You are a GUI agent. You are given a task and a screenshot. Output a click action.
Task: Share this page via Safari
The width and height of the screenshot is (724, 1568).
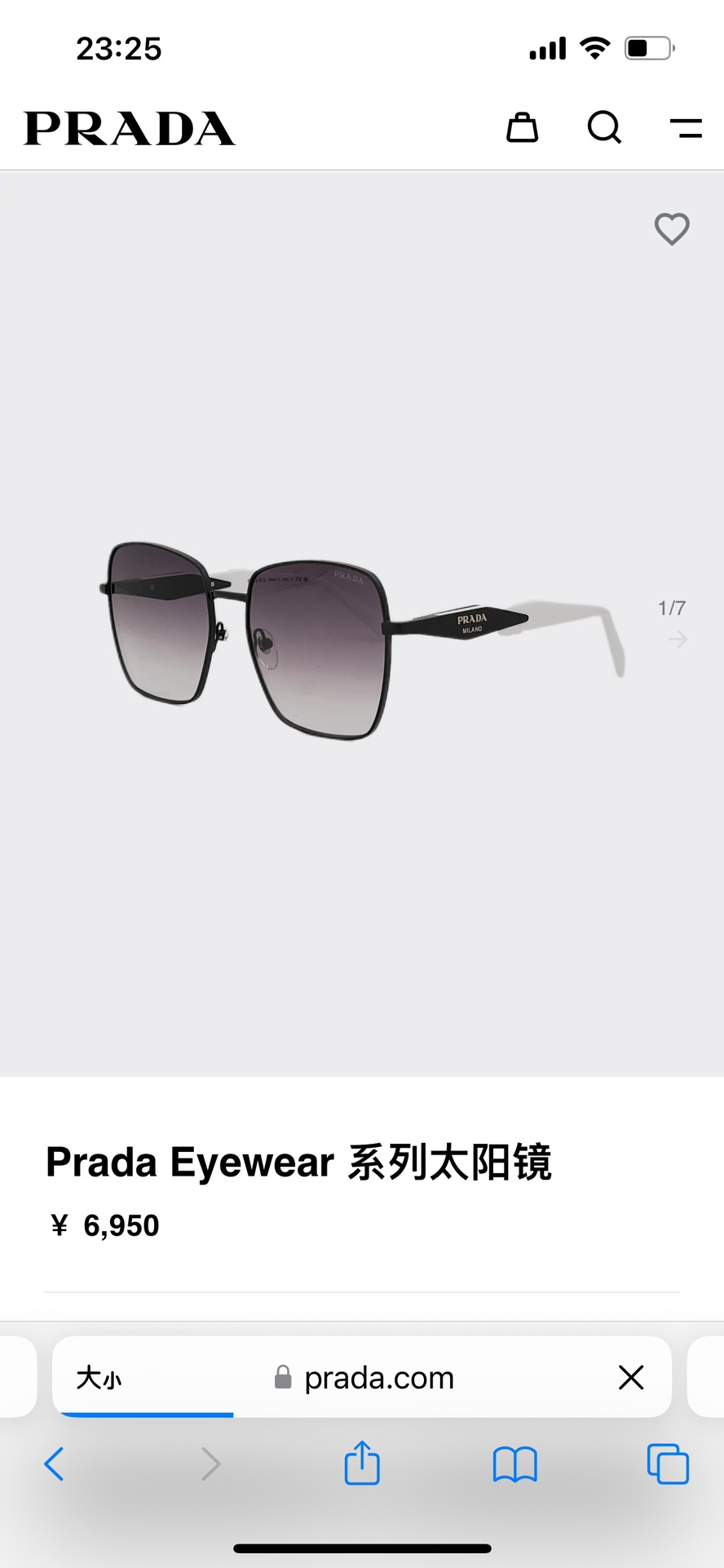tap(362, 1463)
